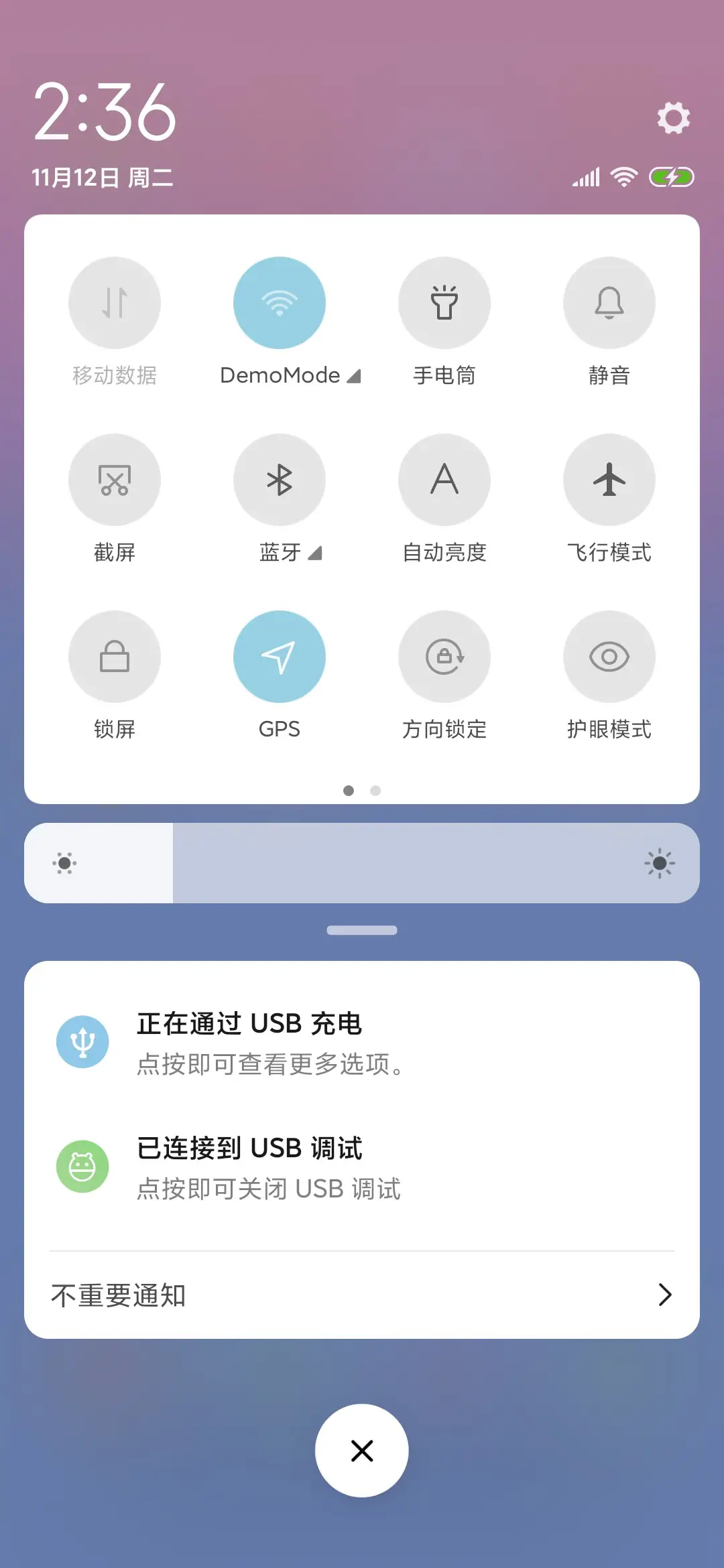Select the 移动数据 mobile data tile
Screen dimensions: 724x1568
pos(115,303)
